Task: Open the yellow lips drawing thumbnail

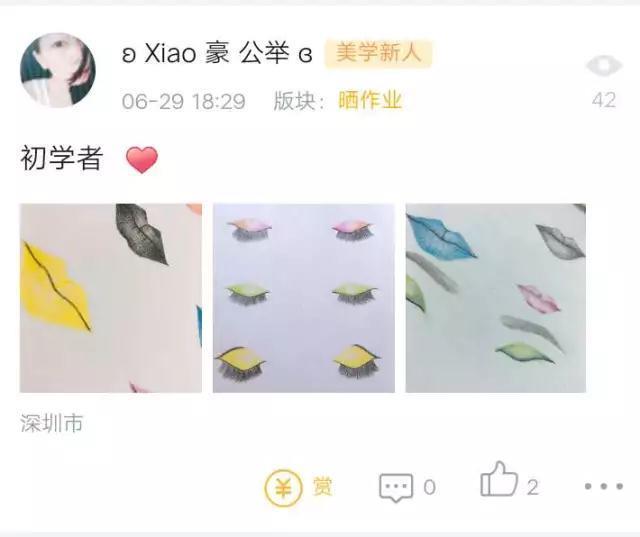Action: pos(110,298)
